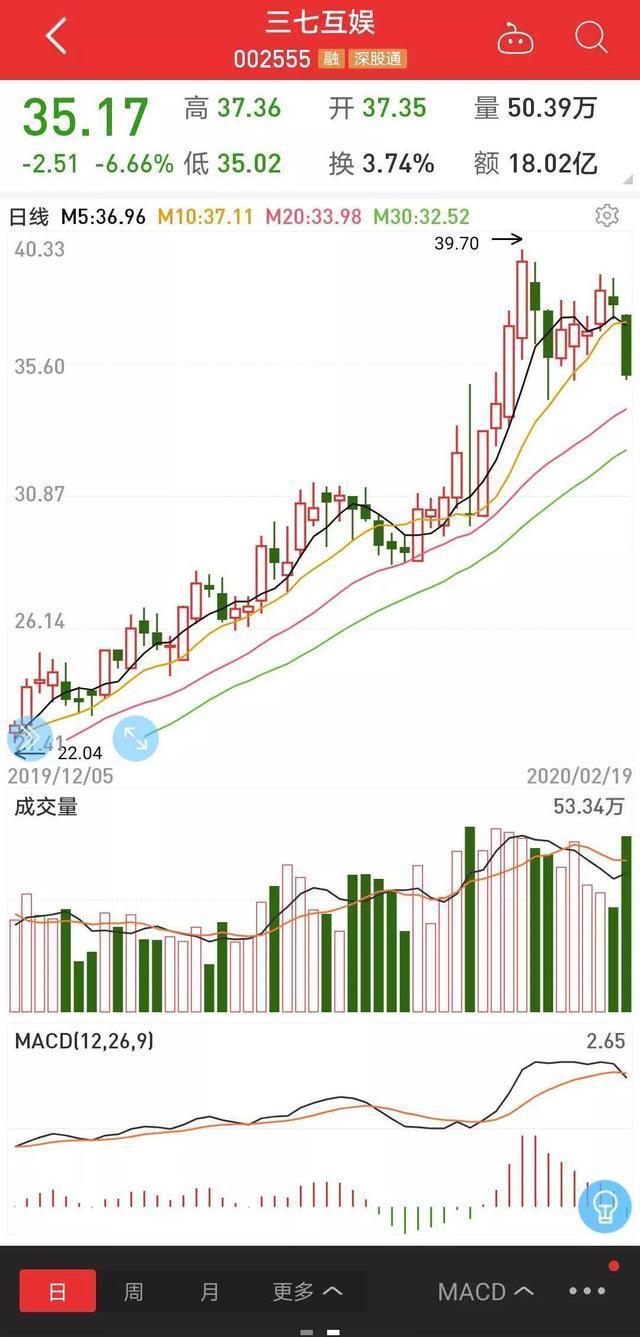The image size is (640, 1337).
Task: Switch to 周 weekly chart
Action: point(133,1292)
